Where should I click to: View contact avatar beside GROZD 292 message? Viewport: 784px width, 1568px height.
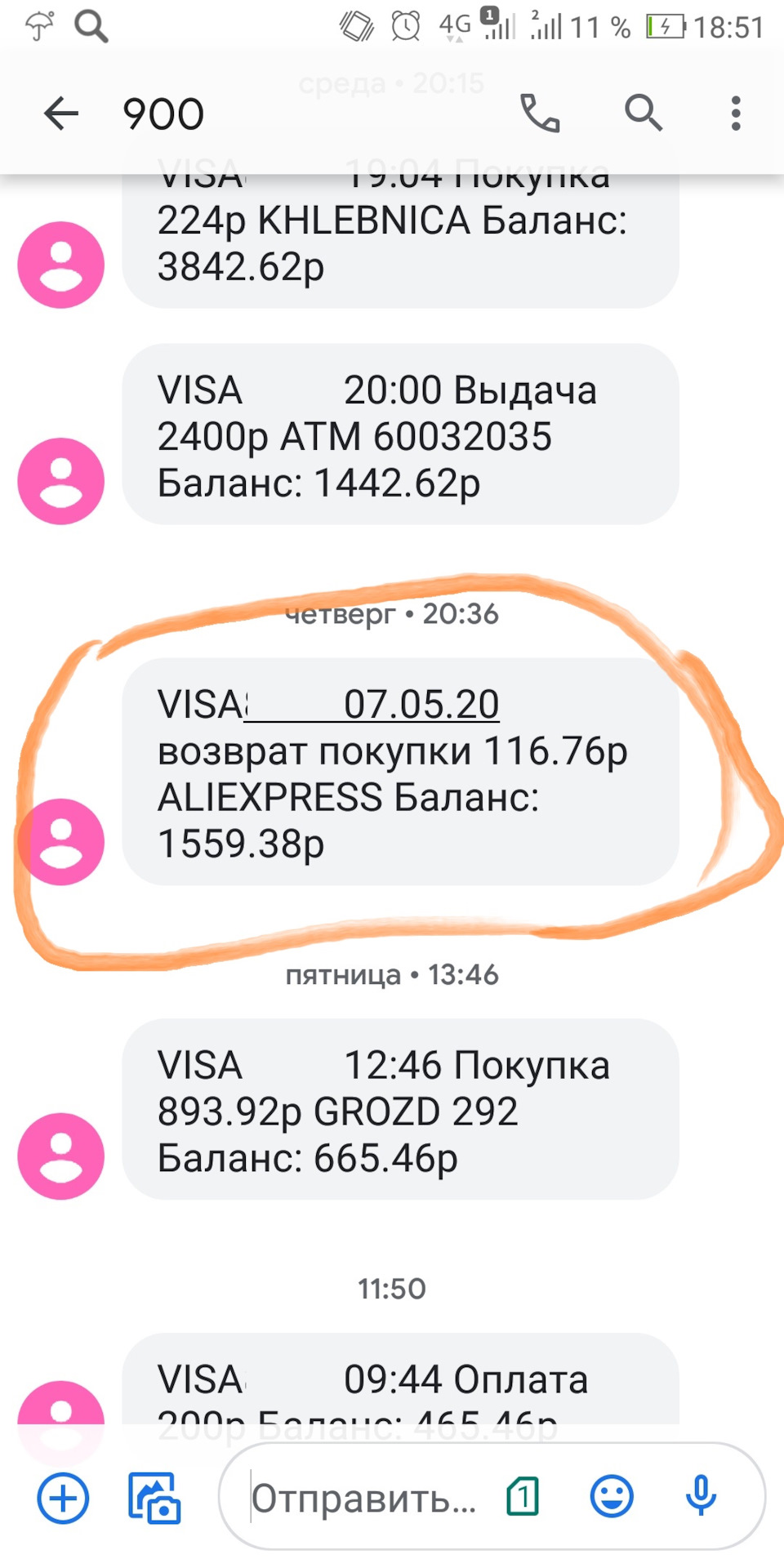[x=61, y=1156]
